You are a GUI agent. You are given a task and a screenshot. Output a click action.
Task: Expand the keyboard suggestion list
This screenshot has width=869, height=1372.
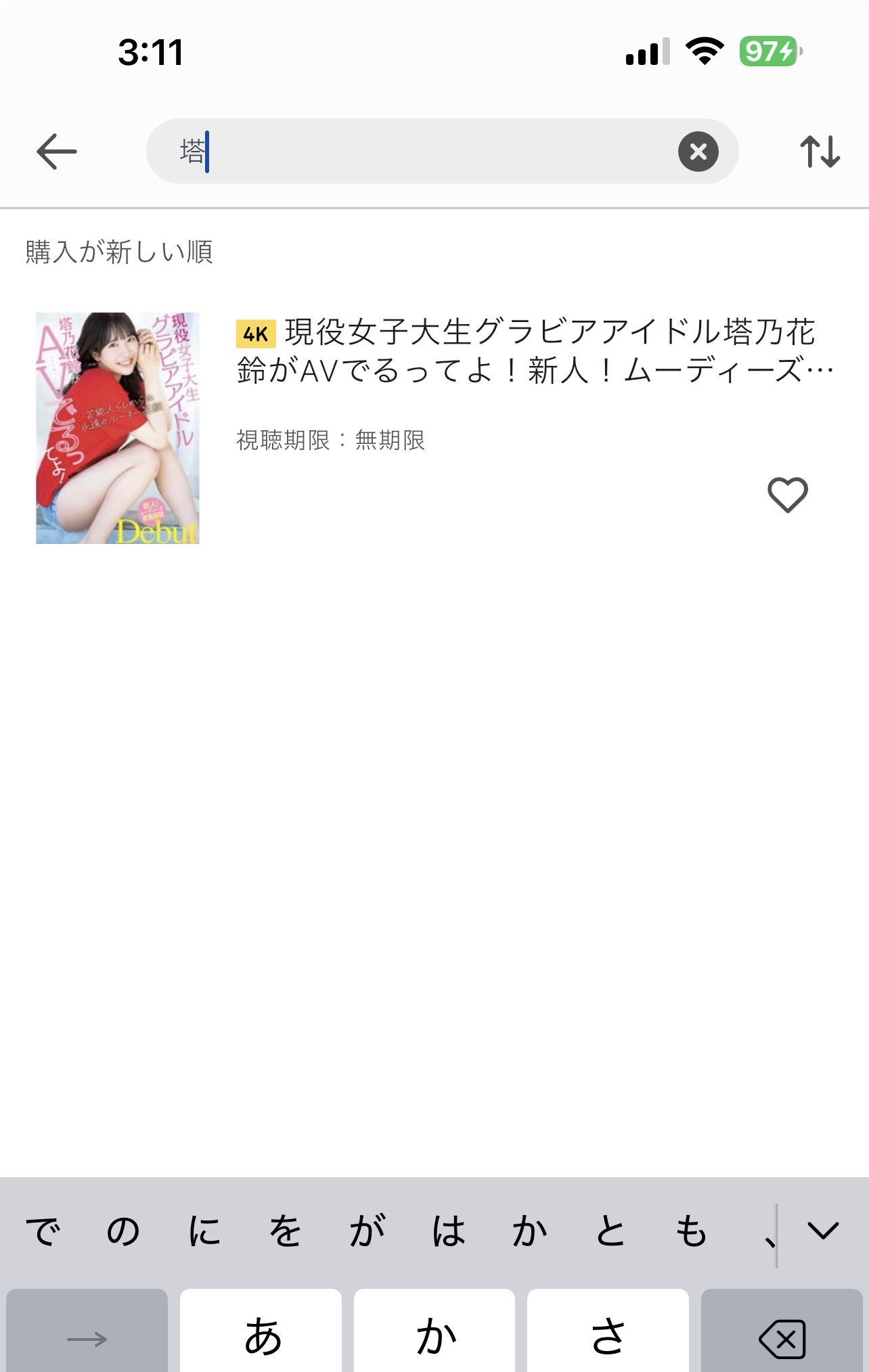coord(823,1229)
